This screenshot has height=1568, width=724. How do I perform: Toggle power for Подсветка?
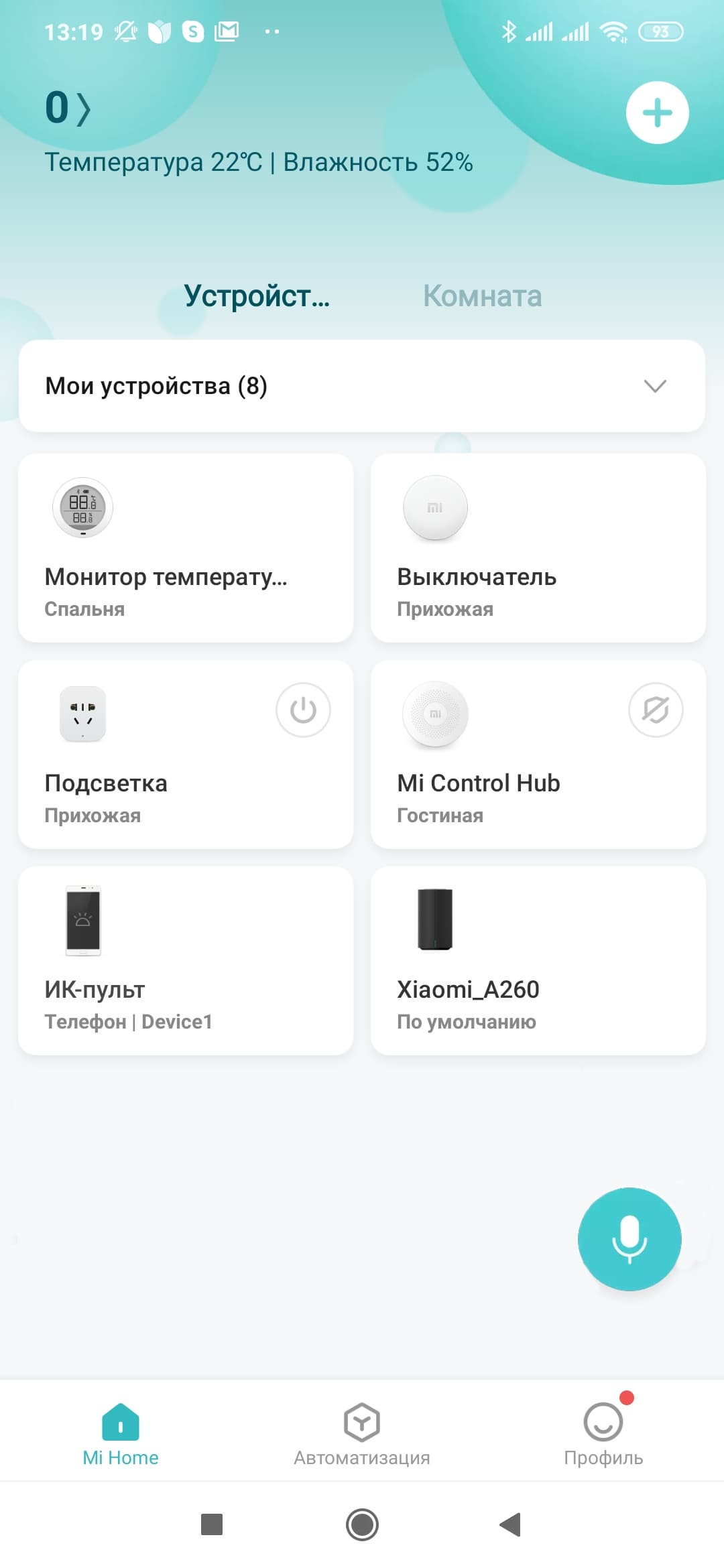point(303,710)
